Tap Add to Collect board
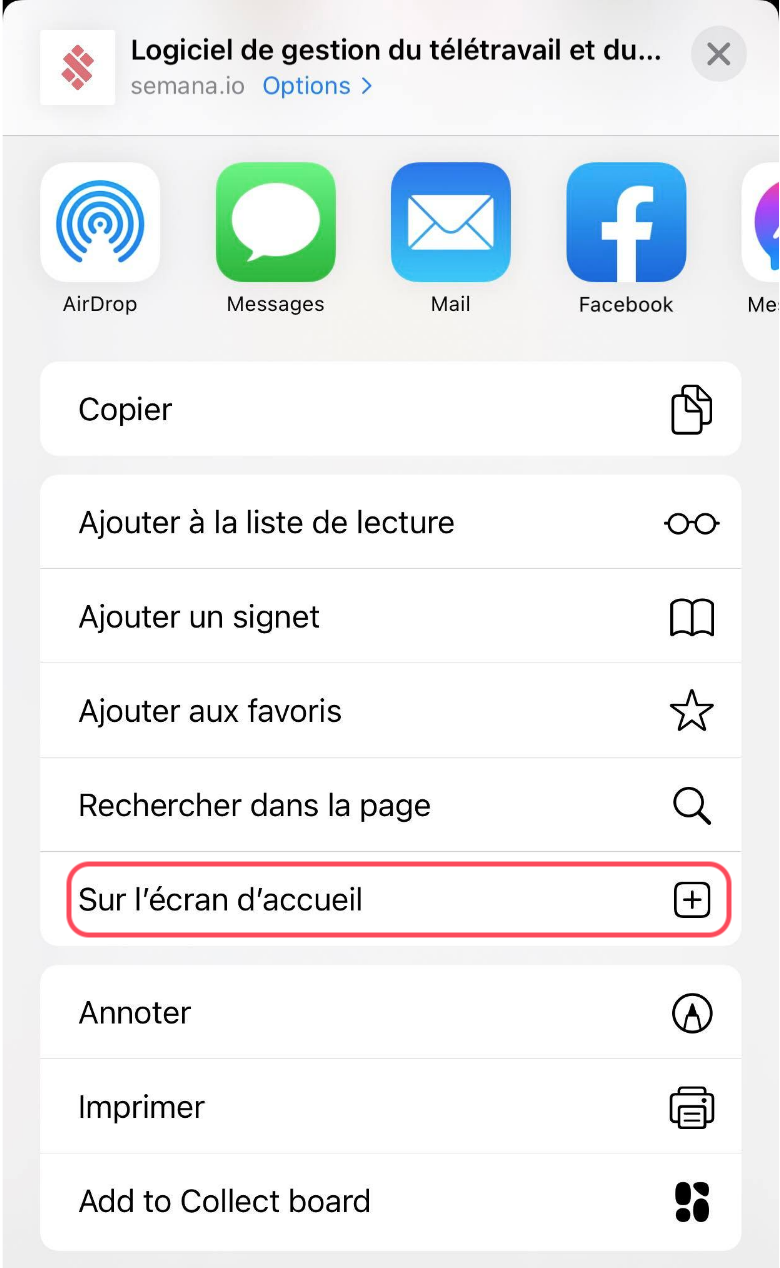780x1268 pixels. point(390,1201)
